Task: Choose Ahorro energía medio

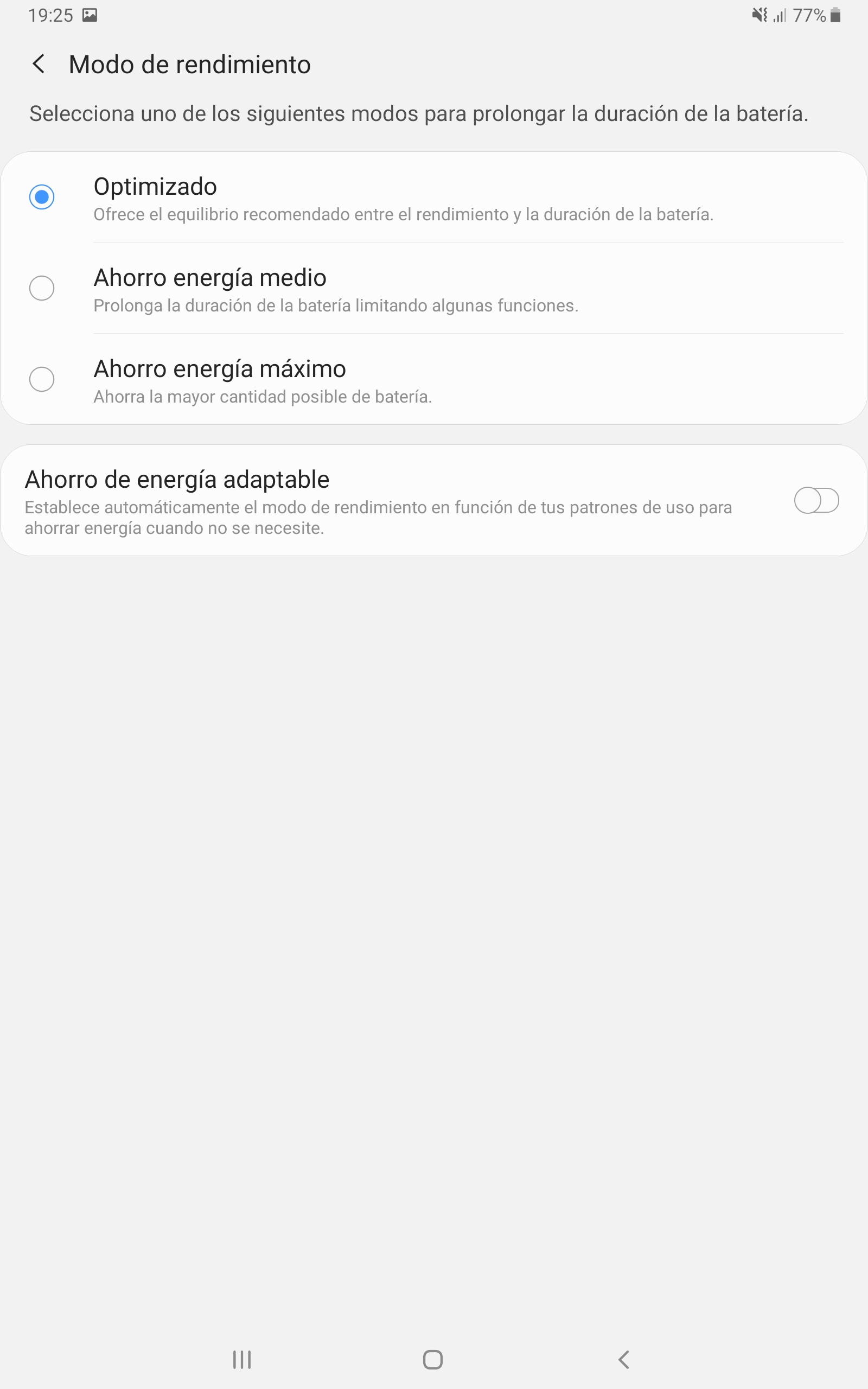Action: tap(434, 288)
